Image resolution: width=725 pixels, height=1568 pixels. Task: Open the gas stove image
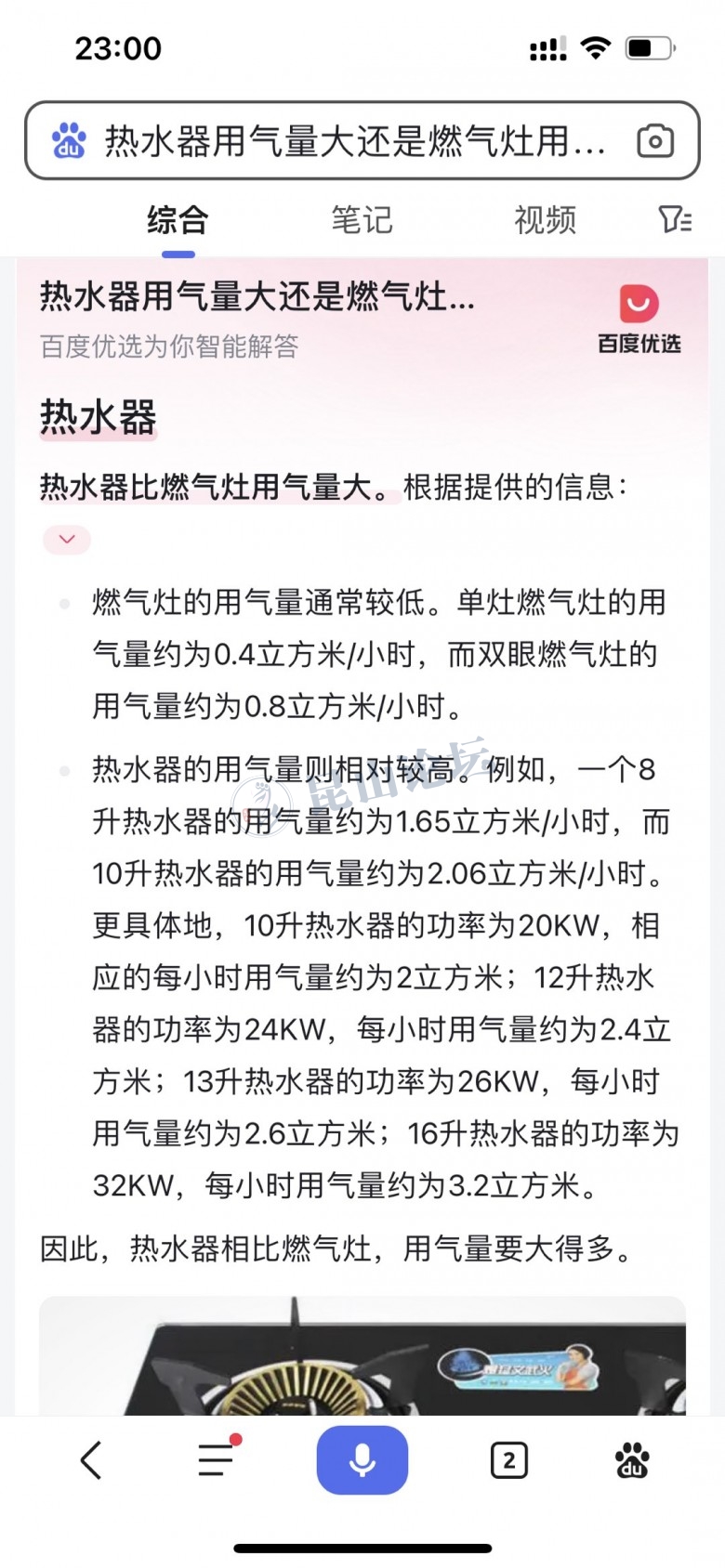[x=362, y=1355]
